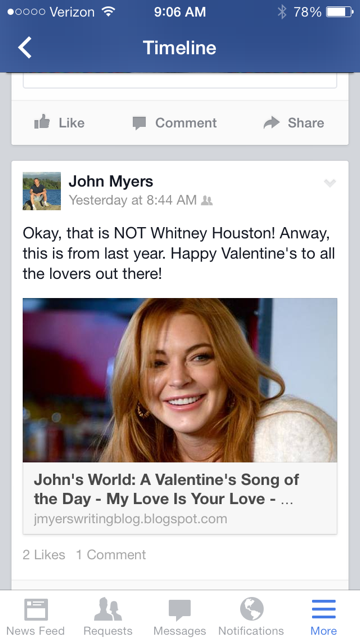The image size is (360, 640).
Task: Open John Myers' name link
Action: click(111, 181)
